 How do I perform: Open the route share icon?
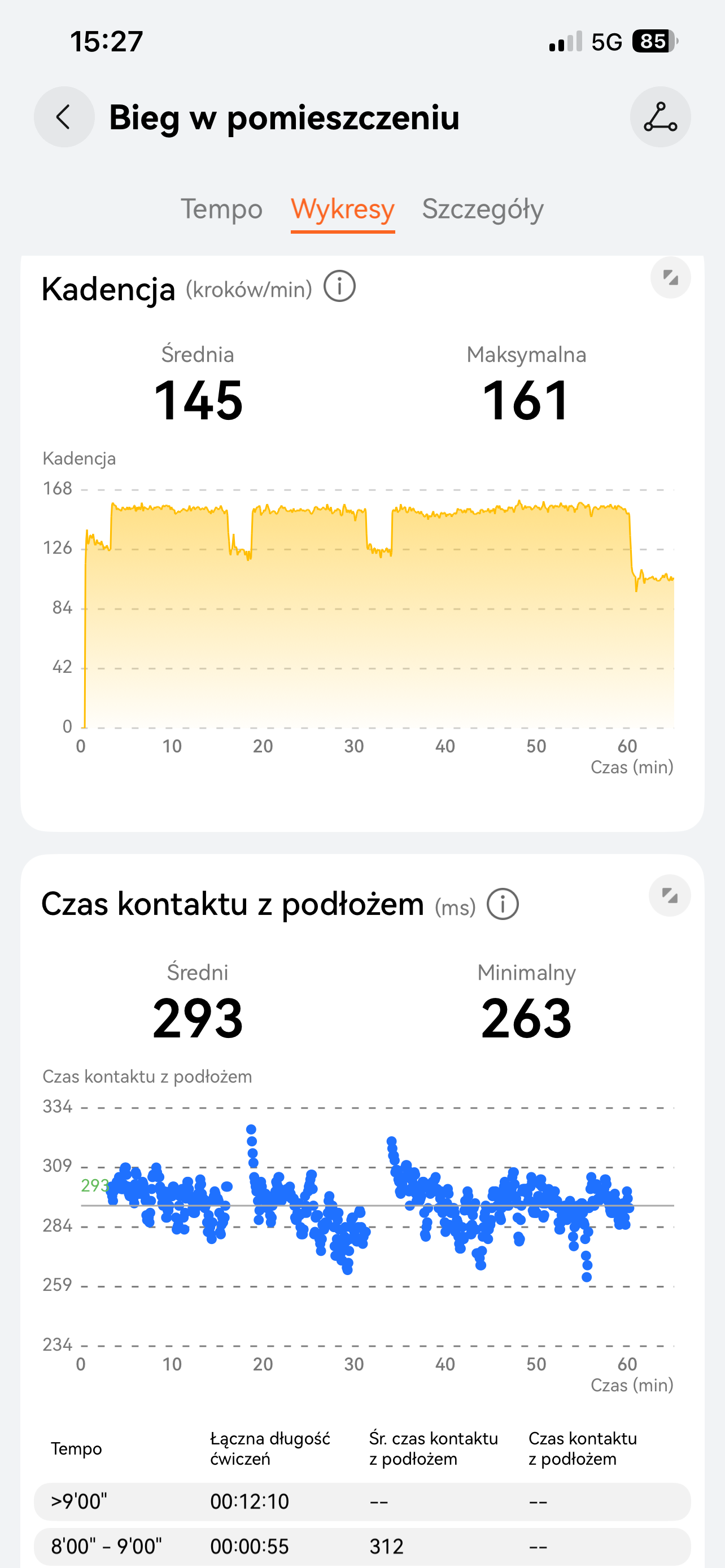point(660,117)
